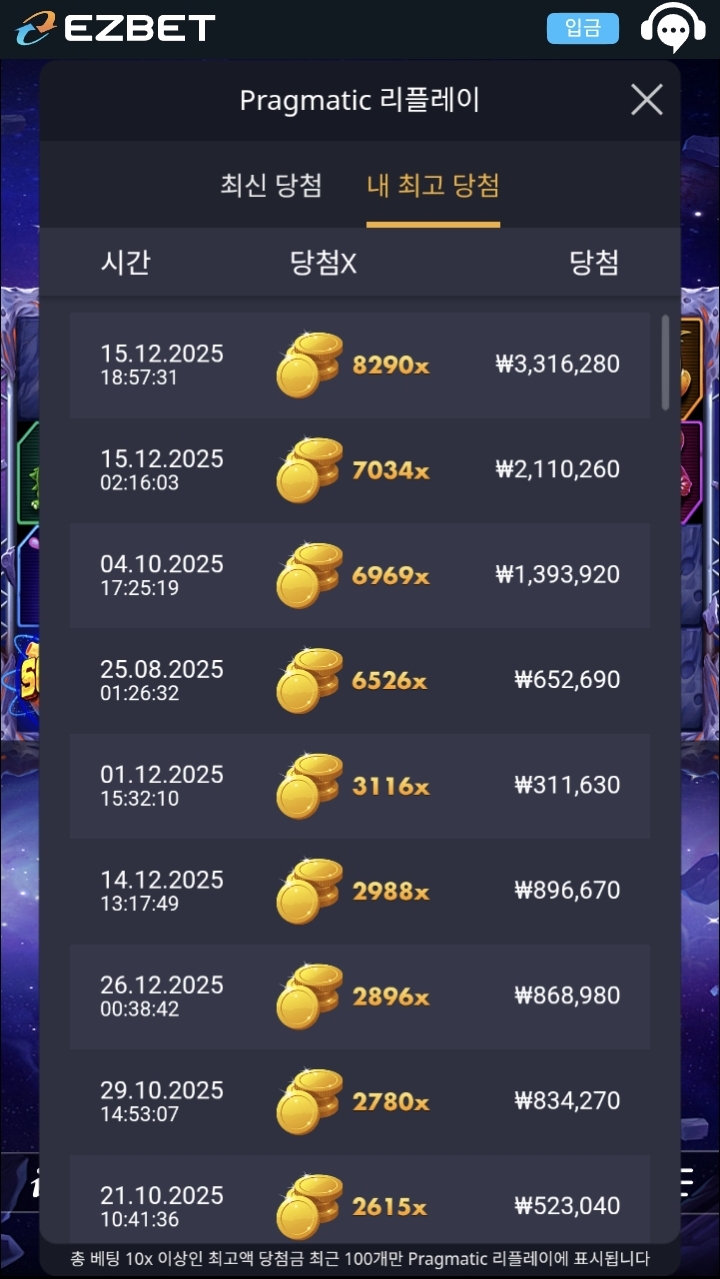Screen dimensions: 720x1279
Task: Select the 2780x win replay
Action: (x=360, y=1101)
